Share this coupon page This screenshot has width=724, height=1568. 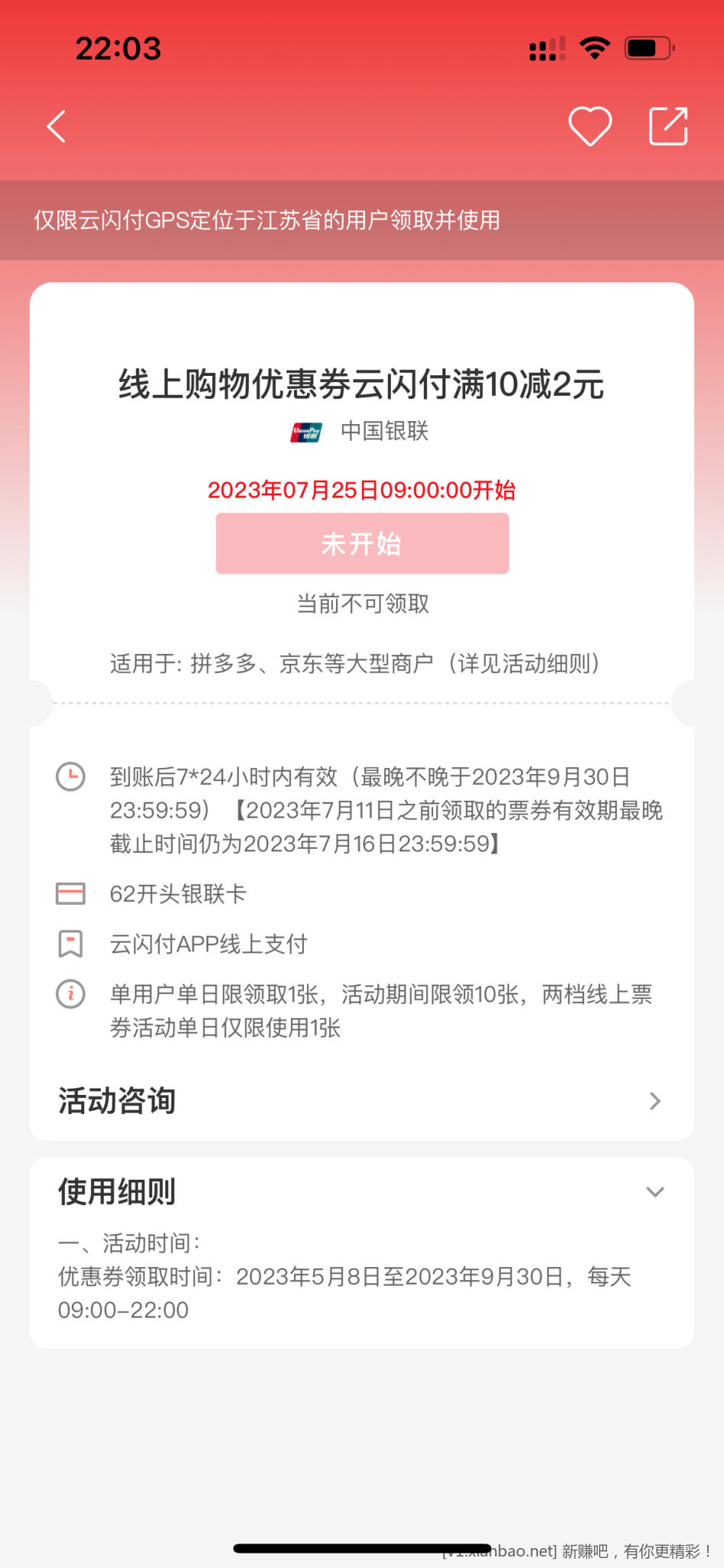668,126
